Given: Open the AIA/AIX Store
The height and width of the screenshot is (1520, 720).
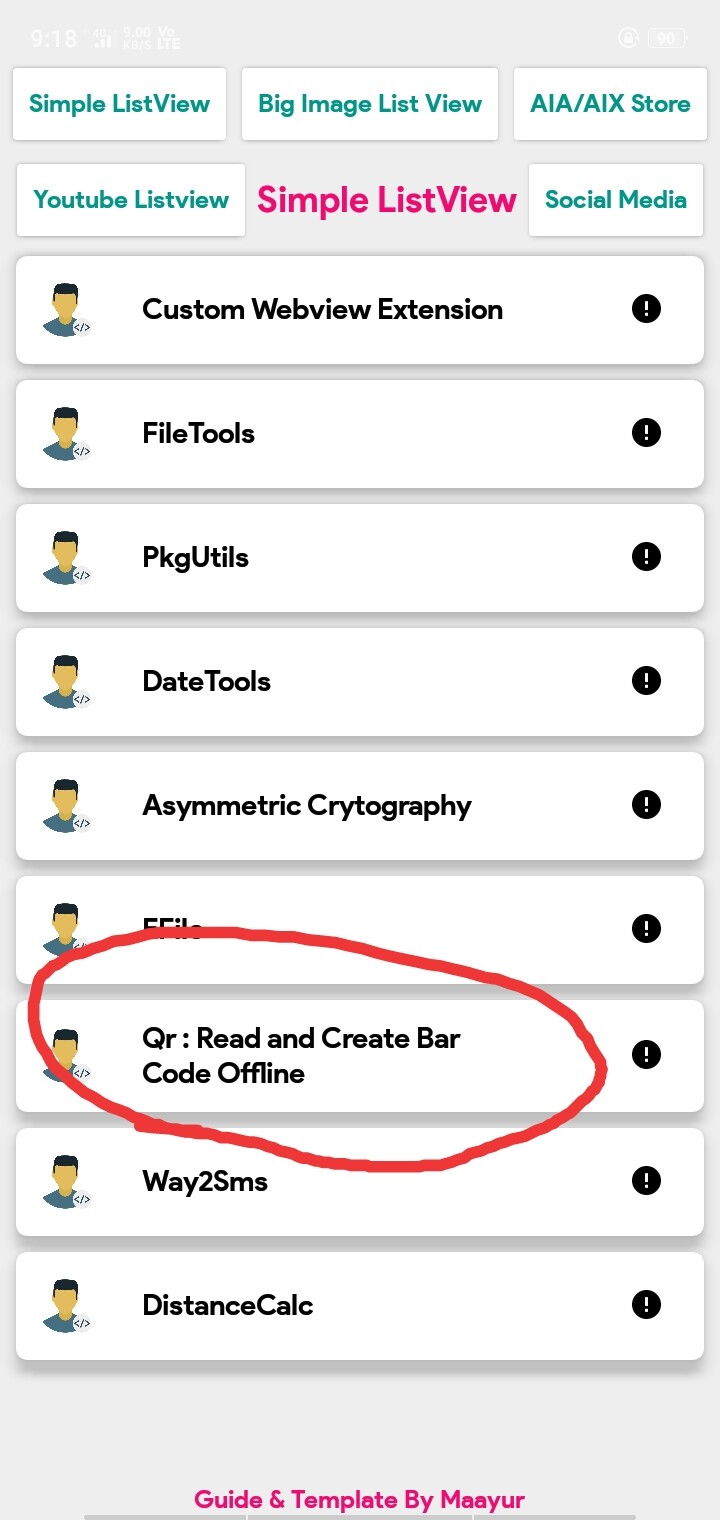Looking at the screenshot, I should click(609, 104).
